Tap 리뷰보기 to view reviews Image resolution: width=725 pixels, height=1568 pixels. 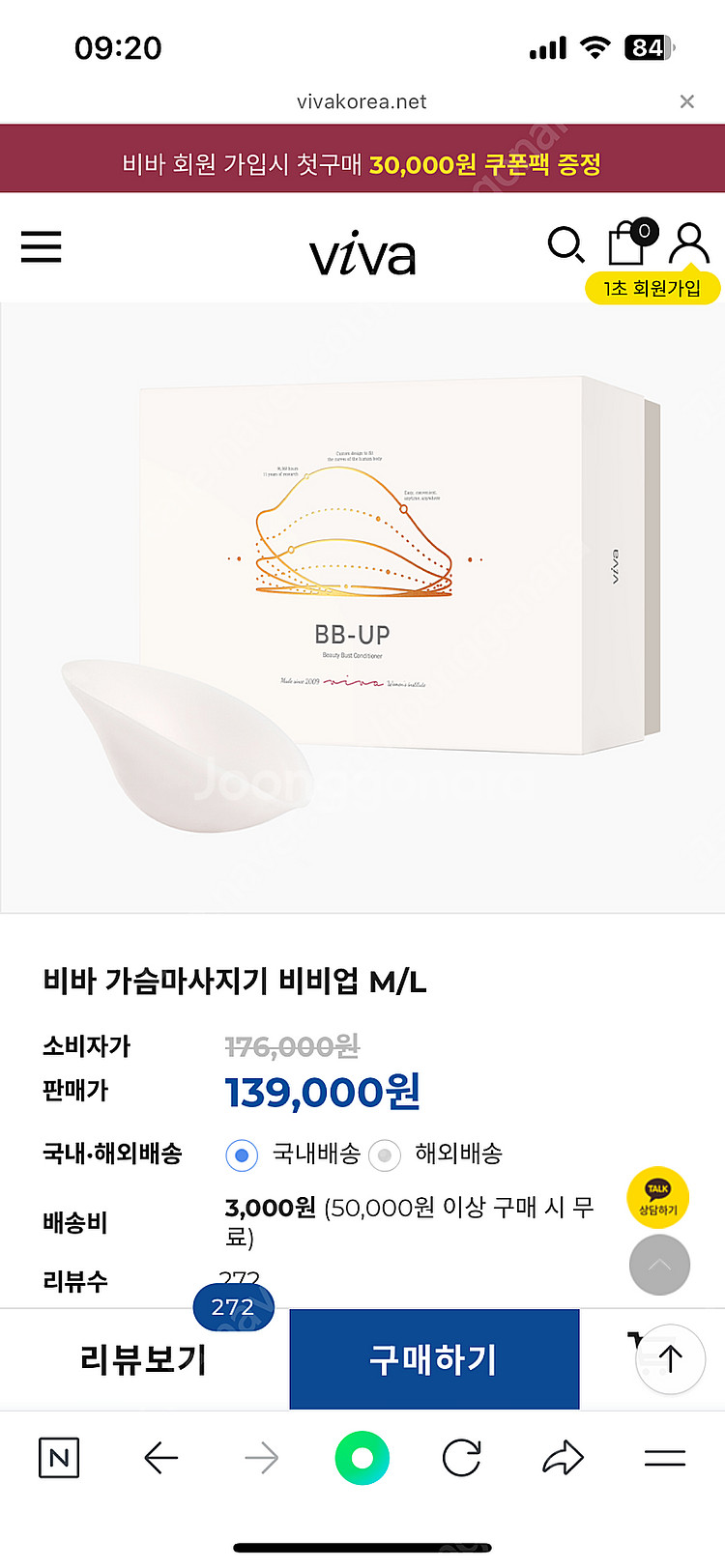[x=143, y=1359]
